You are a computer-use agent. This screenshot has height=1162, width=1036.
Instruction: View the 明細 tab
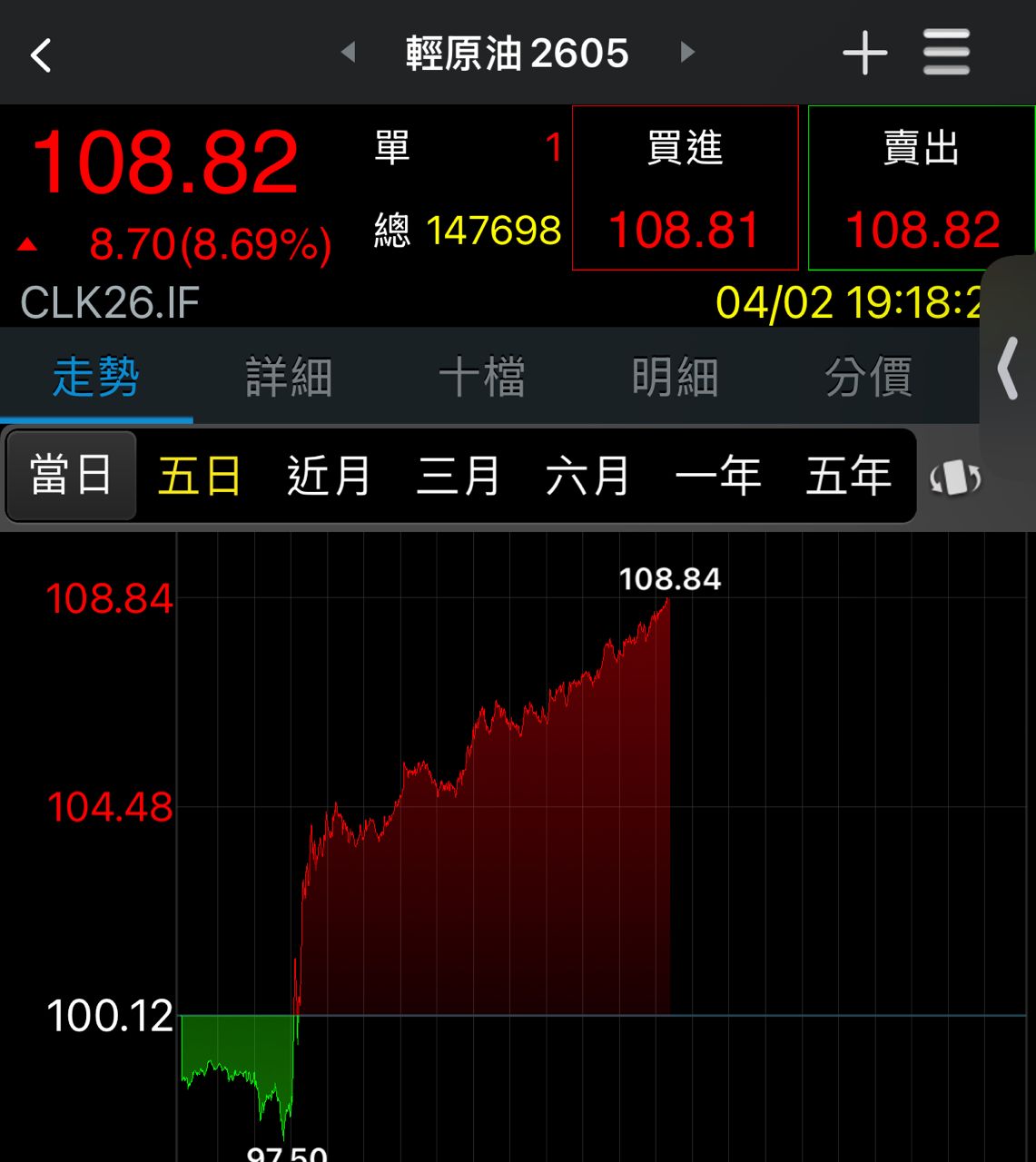click(x=675, y=377)
